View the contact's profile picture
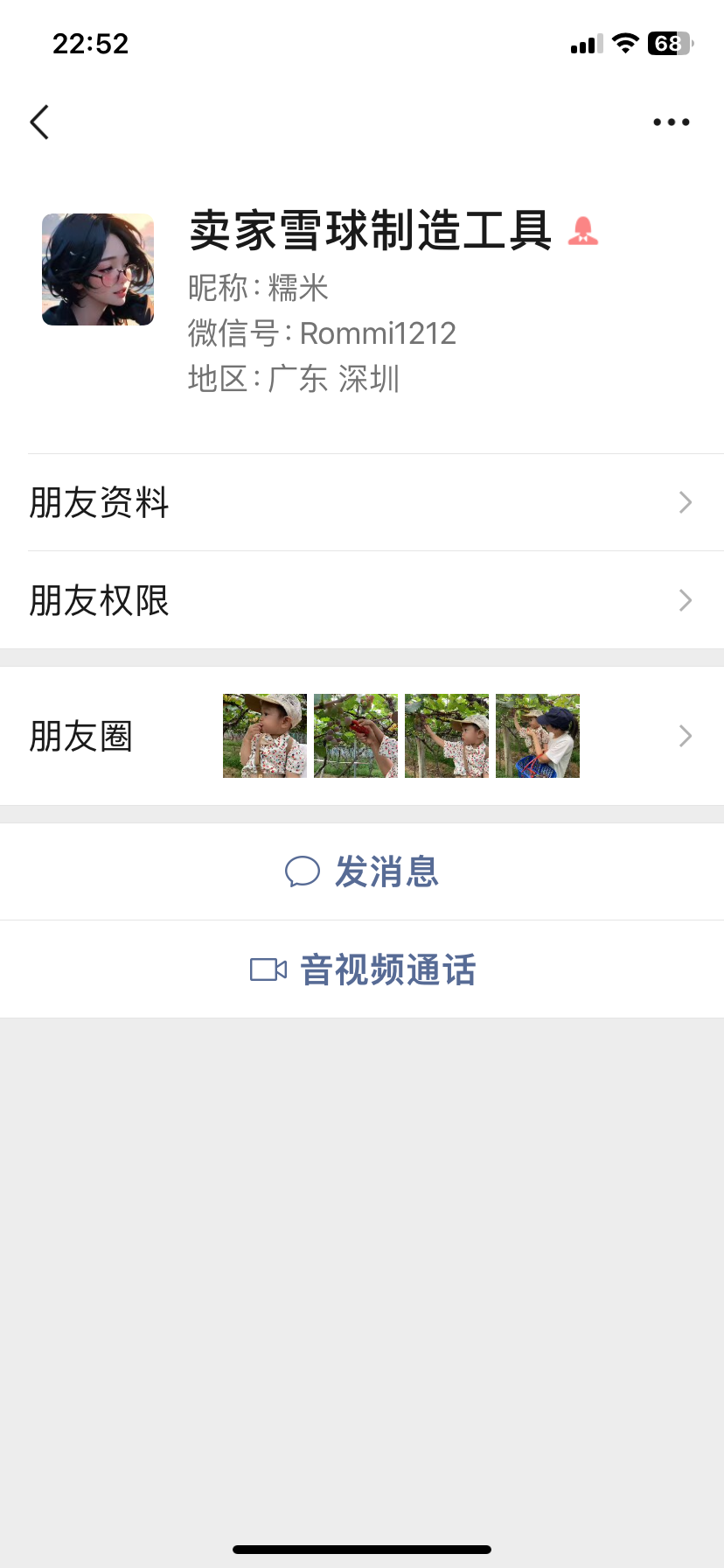The height and width of the screenshot is (1568, 724). [x=98, y=269]
